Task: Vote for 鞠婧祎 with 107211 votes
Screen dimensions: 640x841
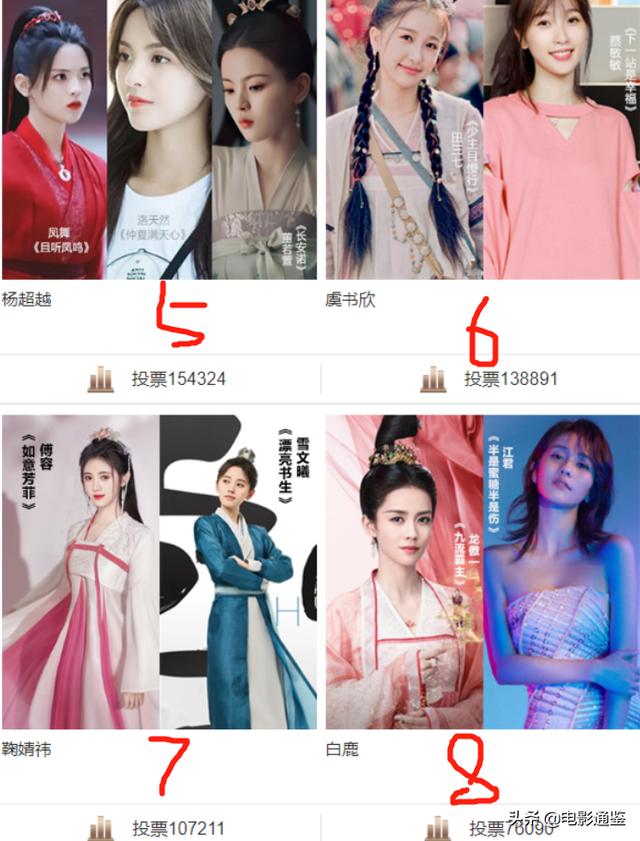Action: tap(160, 828)
